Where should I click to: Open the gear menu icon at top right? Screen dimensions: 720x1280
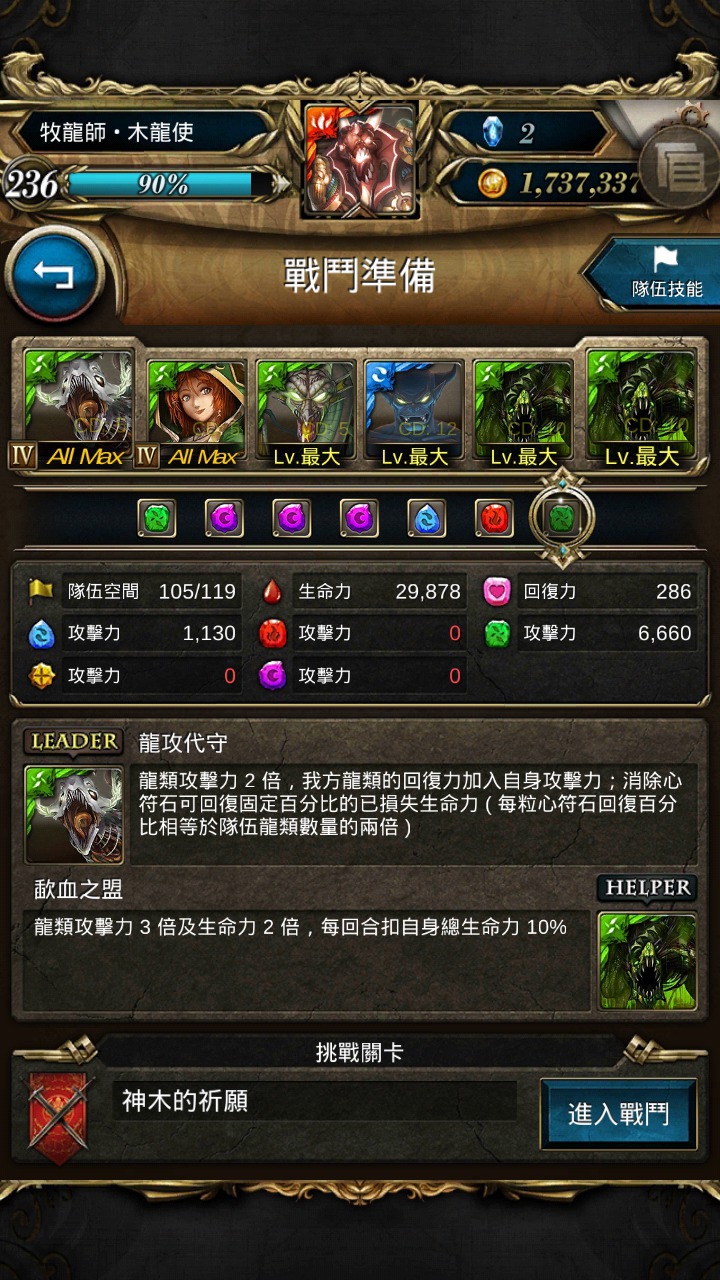[684, 167]
